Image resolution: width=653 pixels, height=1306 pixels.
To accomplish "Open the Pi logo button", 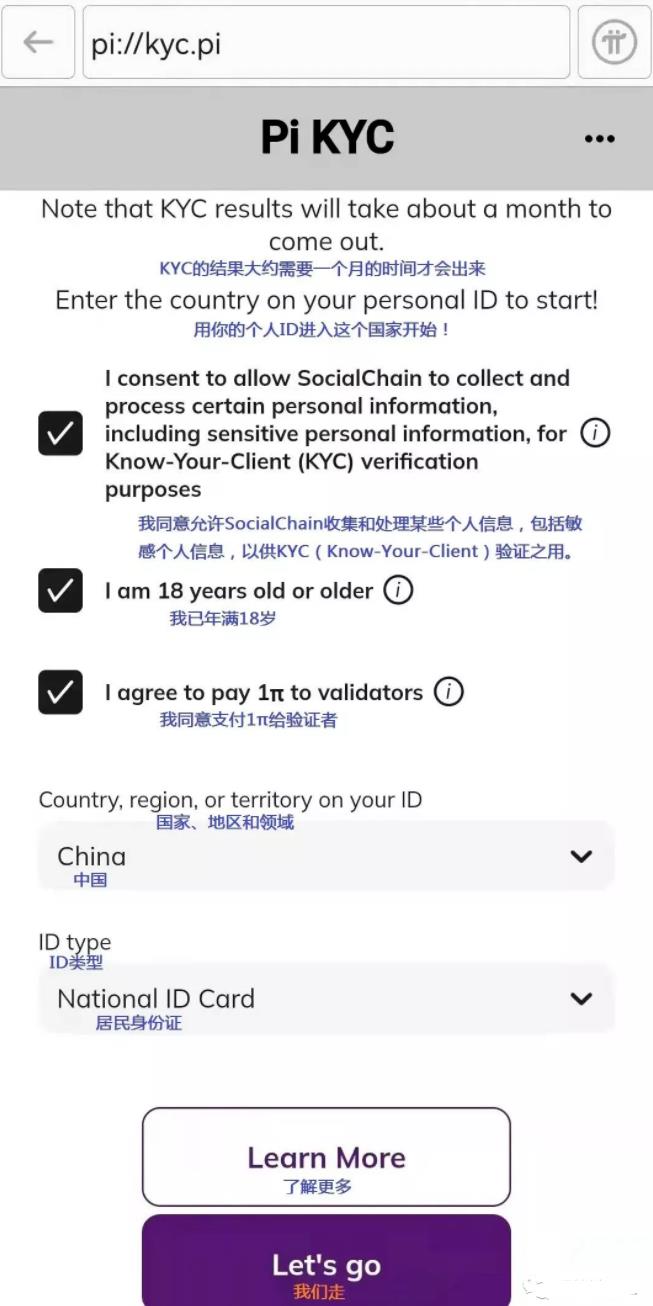I will pos(614,43).
